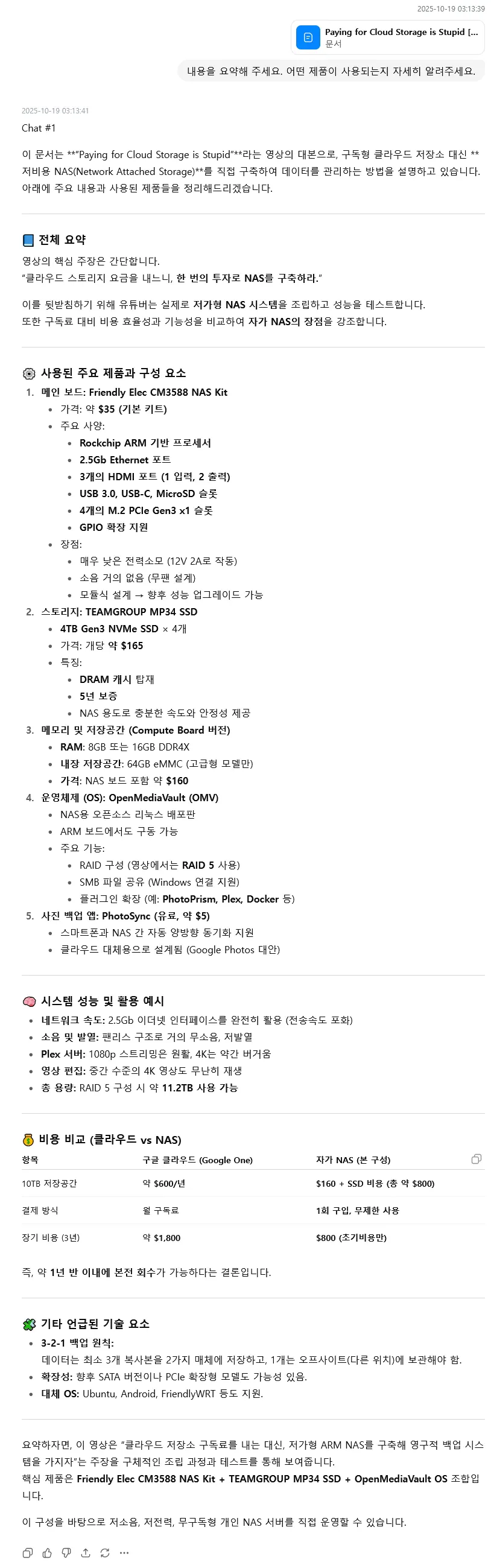Give the response a thumbs down
The height and width of the screenshot is (1568, 491).
66,1552
